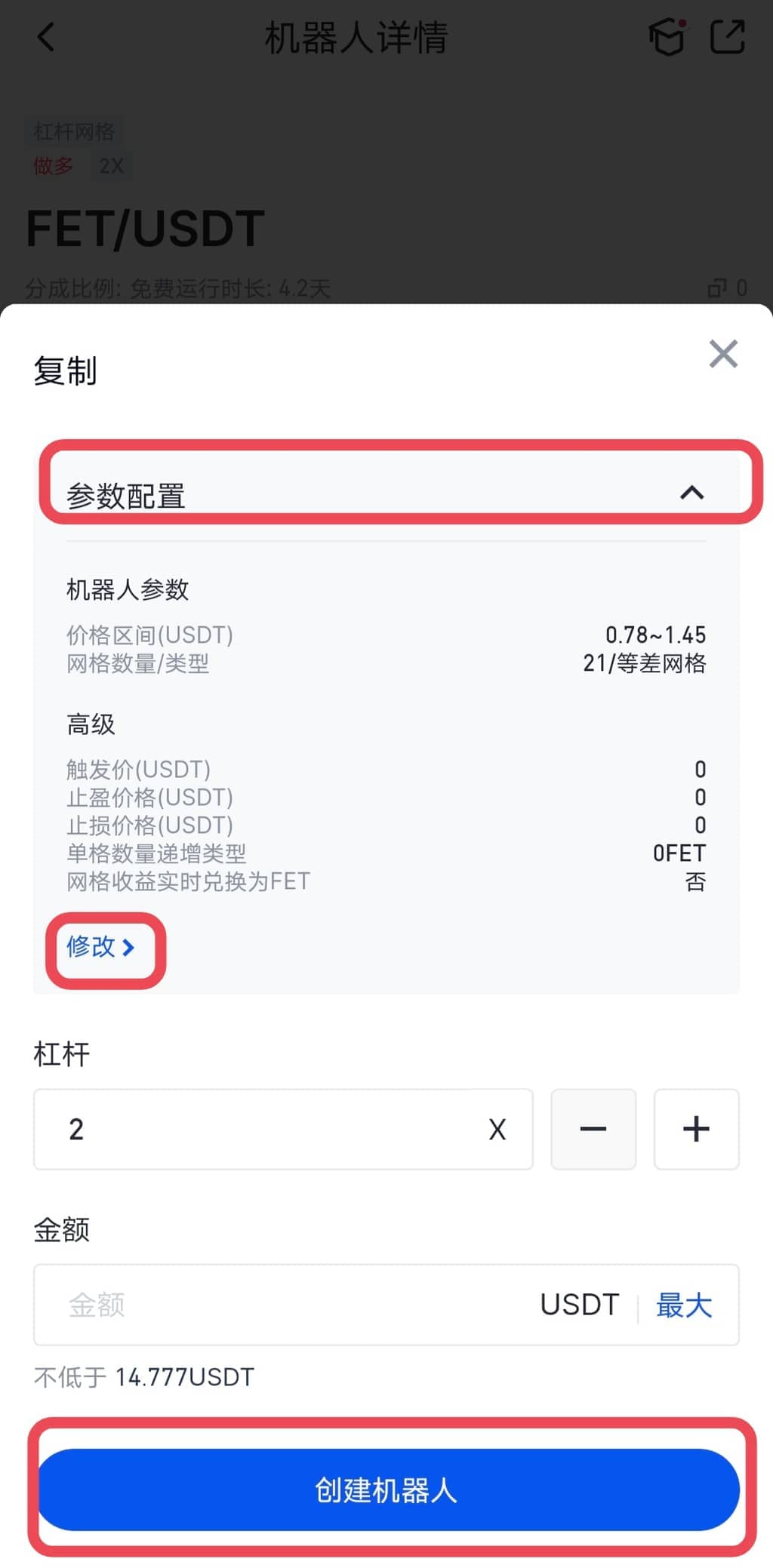Open 修改 to edit bot parameters
This screenshot has width=773, height=1568.
tap(101, 948)
